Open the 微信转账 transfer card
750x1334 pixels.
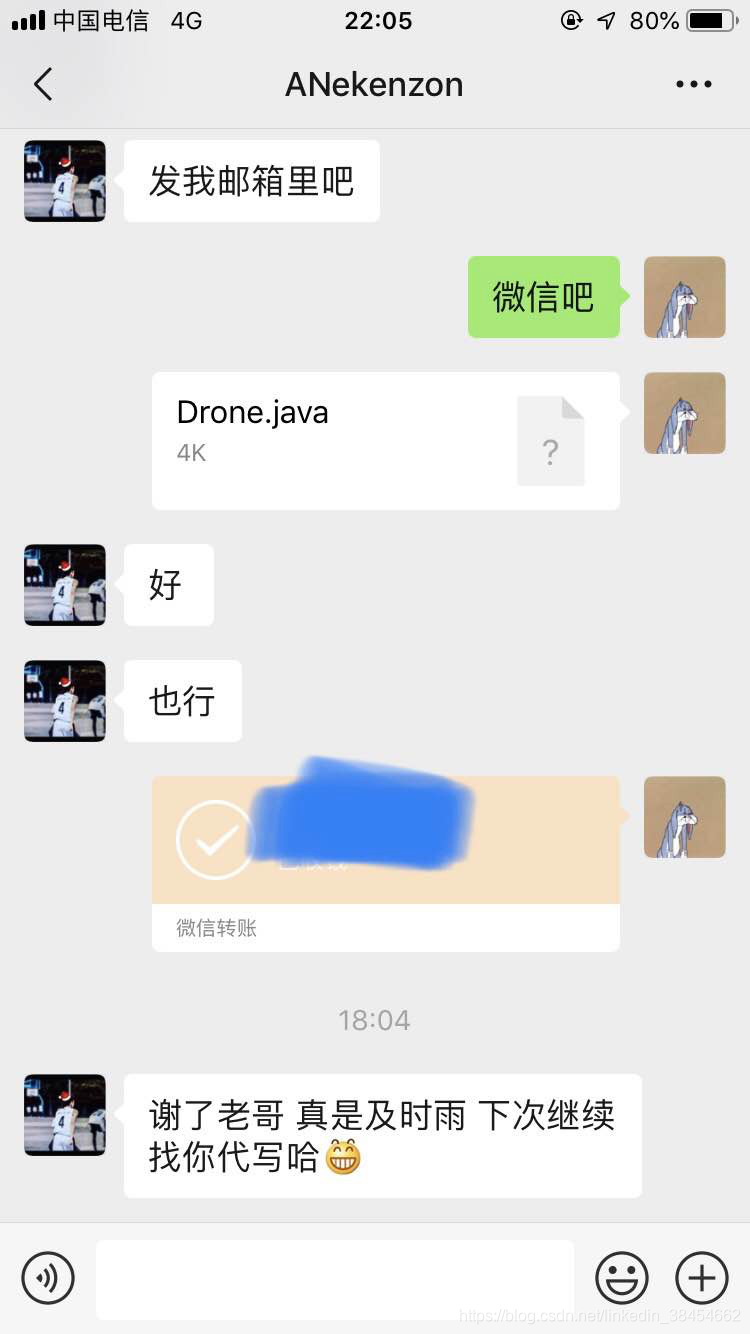point(385,863)
